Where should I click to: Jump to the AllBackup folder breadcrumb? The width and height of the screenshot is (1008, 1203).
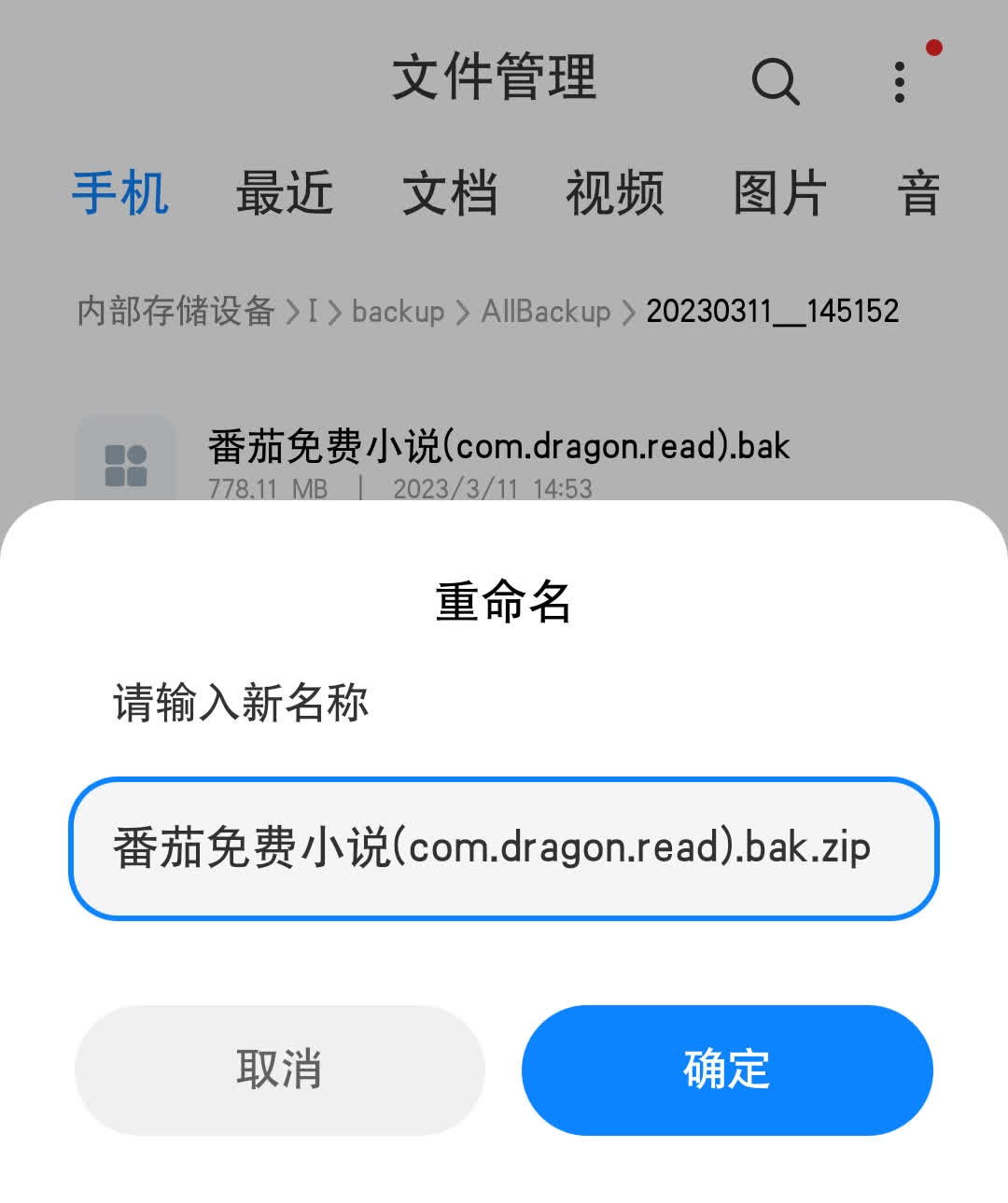pos(546,311)
